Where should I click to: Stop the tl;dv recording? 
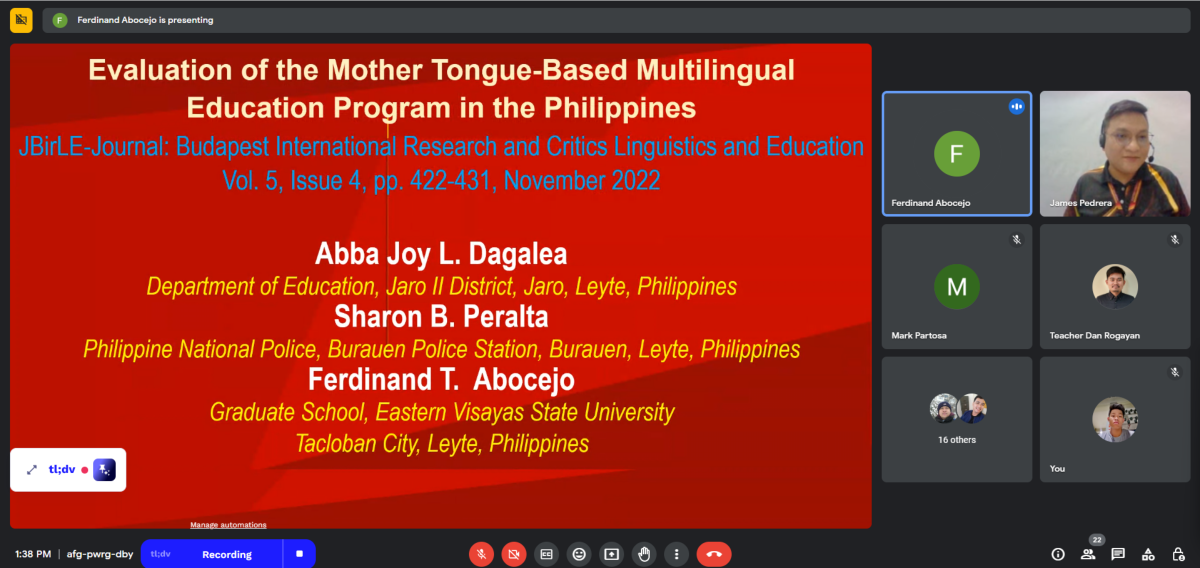pos(299,554)
